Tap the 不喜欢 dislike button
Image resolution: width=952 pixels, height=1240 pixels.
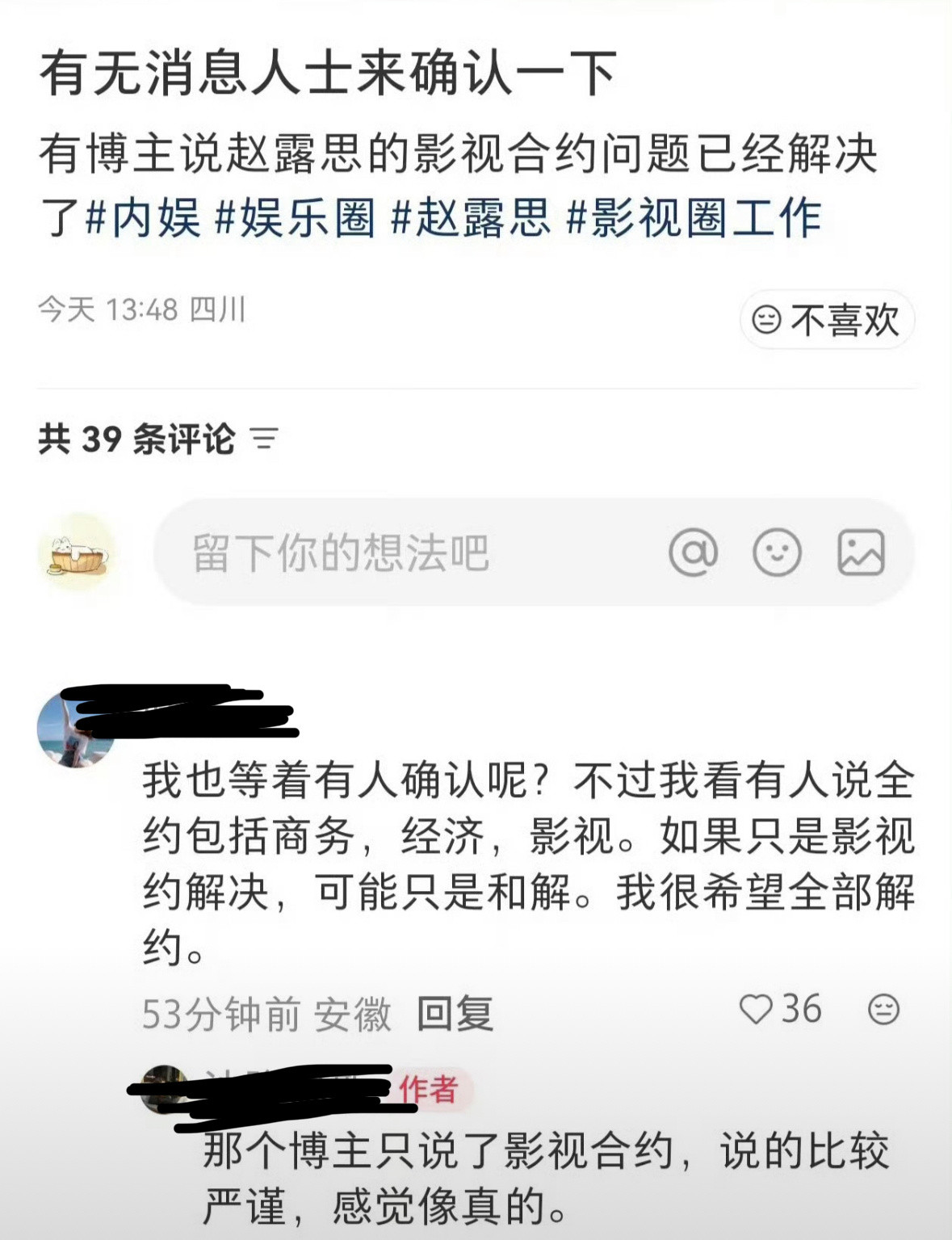click(826, 321)
